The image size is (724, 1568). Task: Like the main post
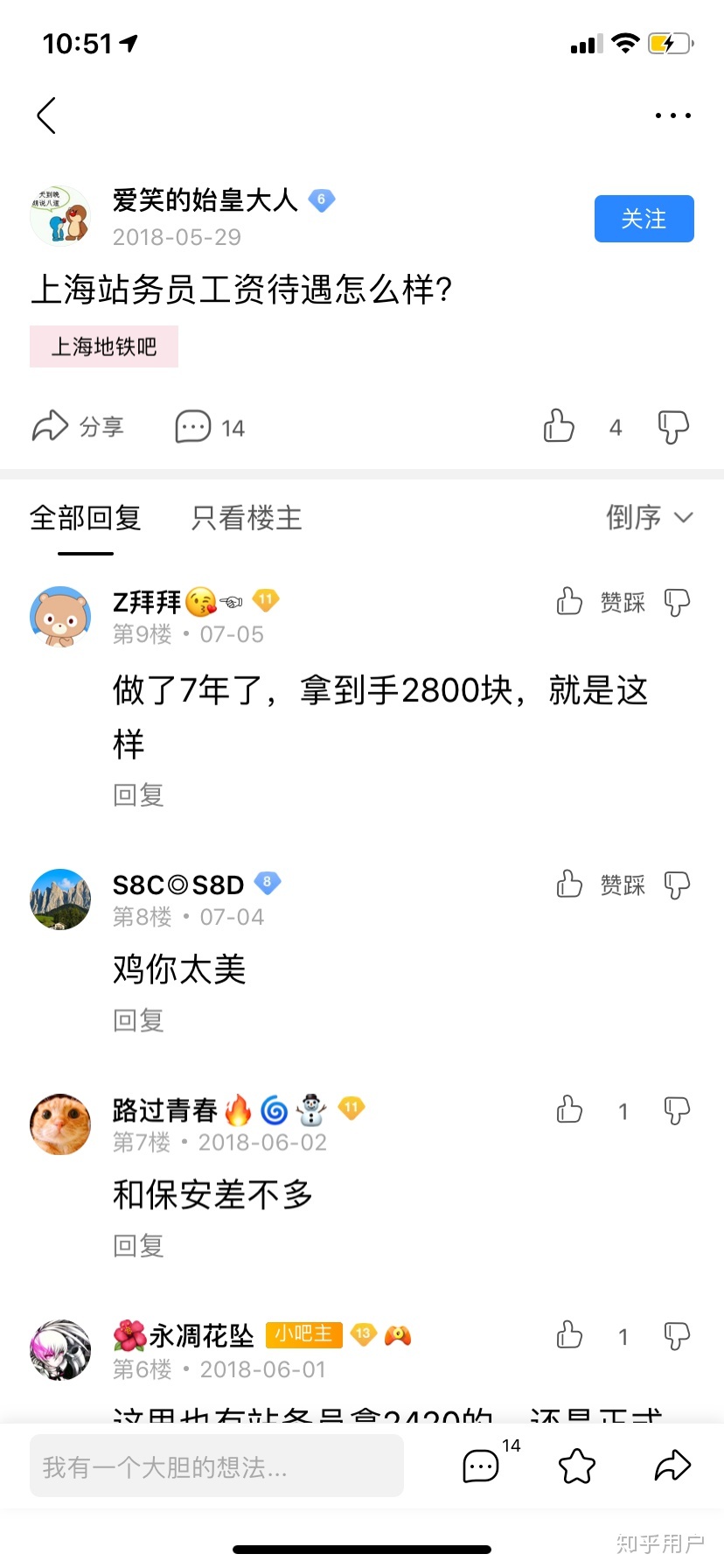click(559, 427)
